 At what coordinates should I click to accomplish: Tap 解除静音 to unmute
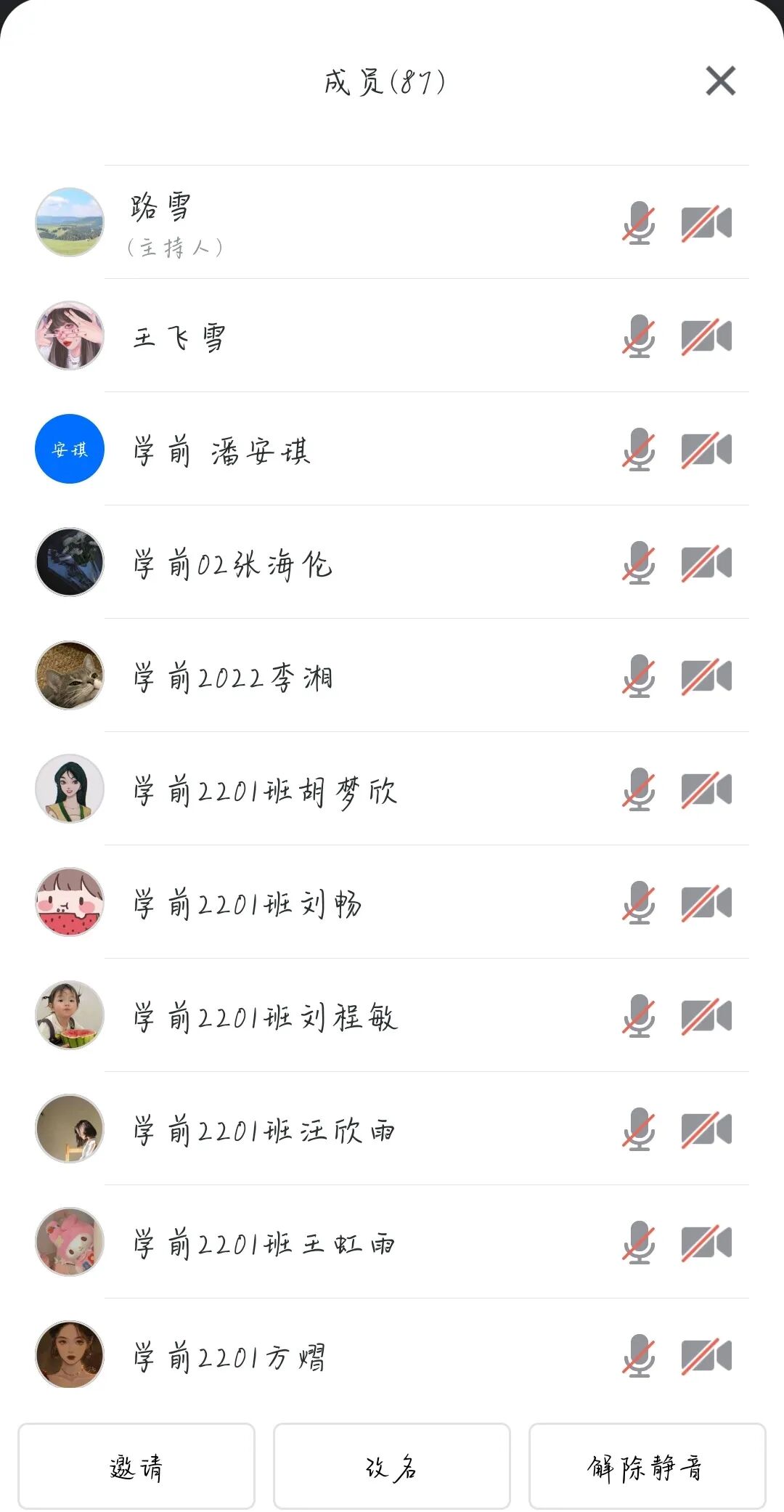coord(646,1466)
